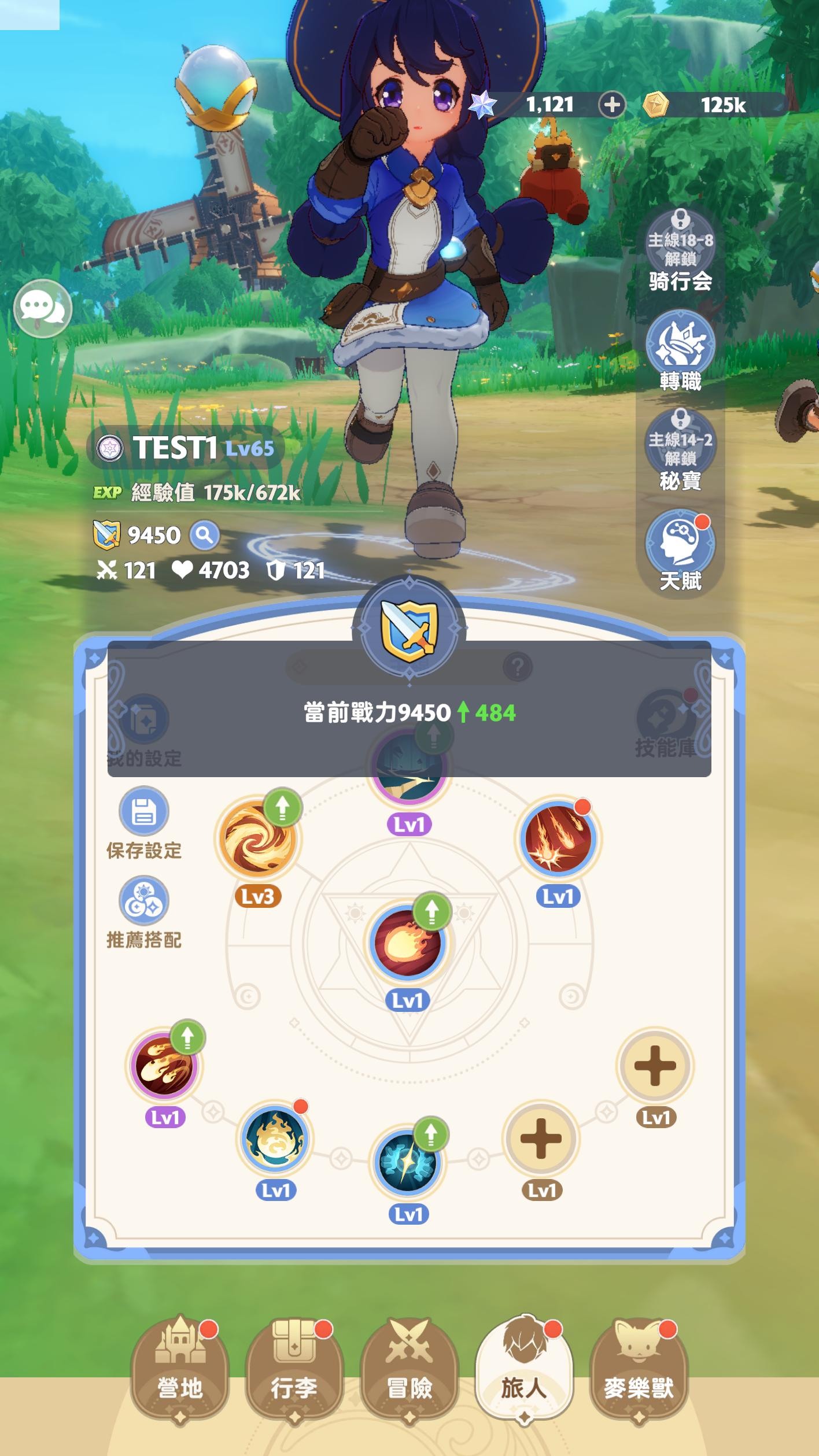Image resolution: width=819 pixels, height=1456 pixels.
Task: Select the blue lightning star skill slot
Action: click(408, 1163)
